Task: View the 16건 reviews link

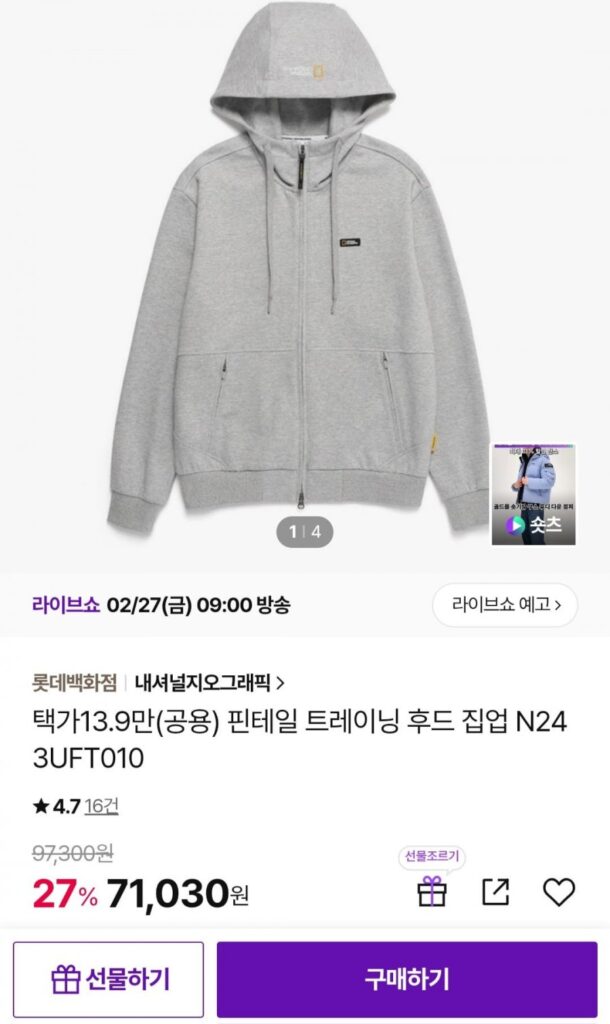Action: coord(101,806)
